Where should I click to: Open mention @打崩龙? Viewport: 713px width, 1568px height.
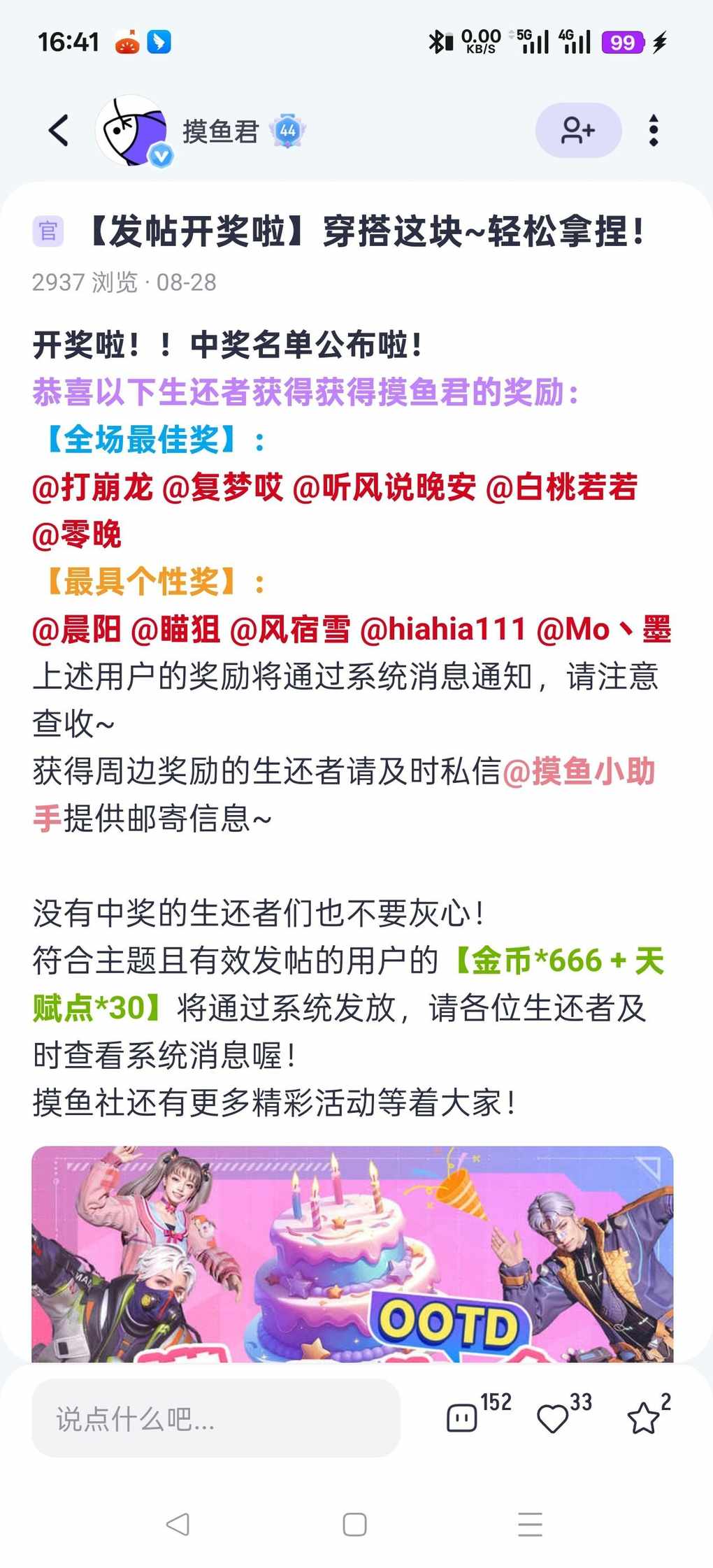tap(92, 487)
